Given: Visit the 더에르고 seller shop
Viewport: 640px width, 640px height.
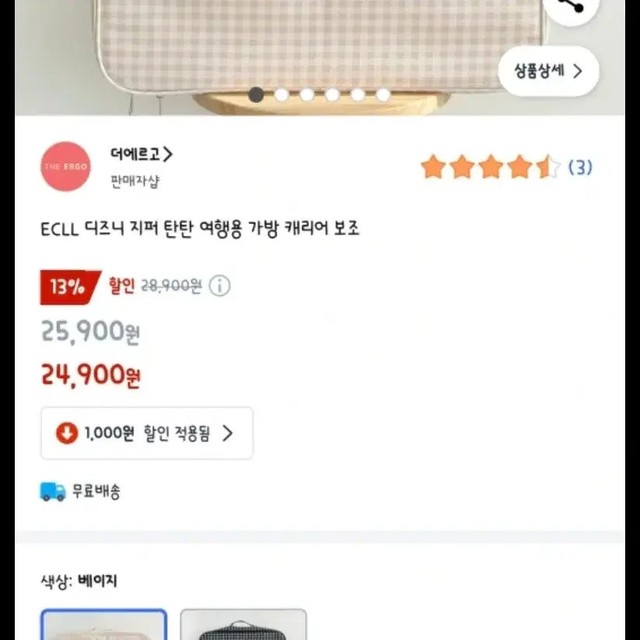Looking at the screenshot, I should click(x=141, y=155).
